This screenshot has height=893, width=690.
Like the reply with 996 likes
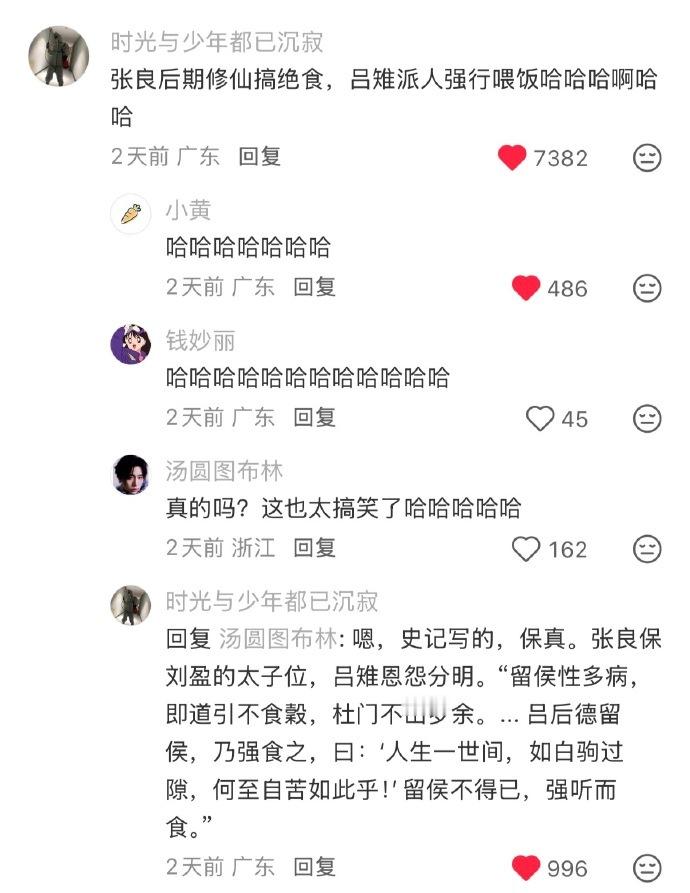click(526, 867)
